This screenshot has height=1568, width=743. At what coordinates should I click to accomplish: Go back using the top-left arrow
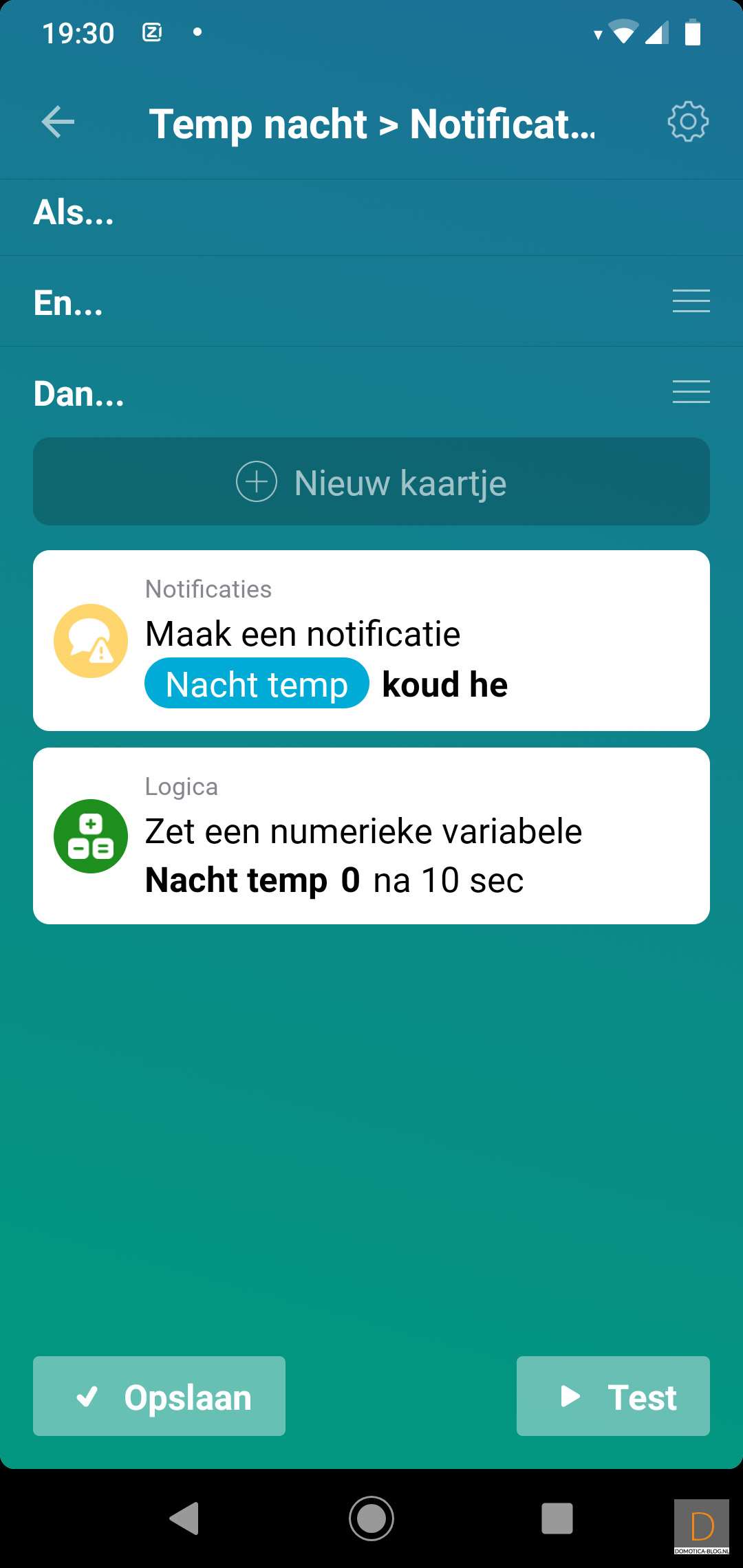pos(58,122)
